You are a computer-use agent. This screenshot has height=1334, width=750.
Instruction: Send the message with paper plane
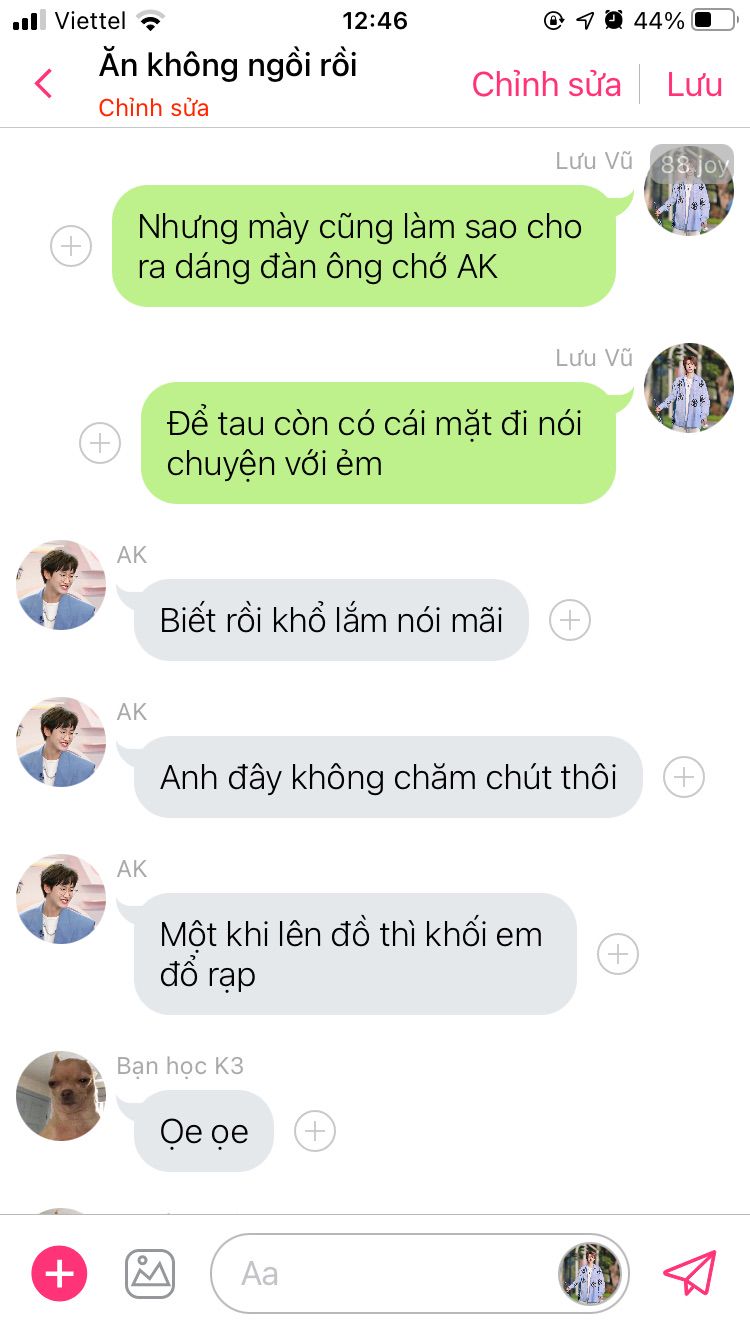click(690, 1273)
